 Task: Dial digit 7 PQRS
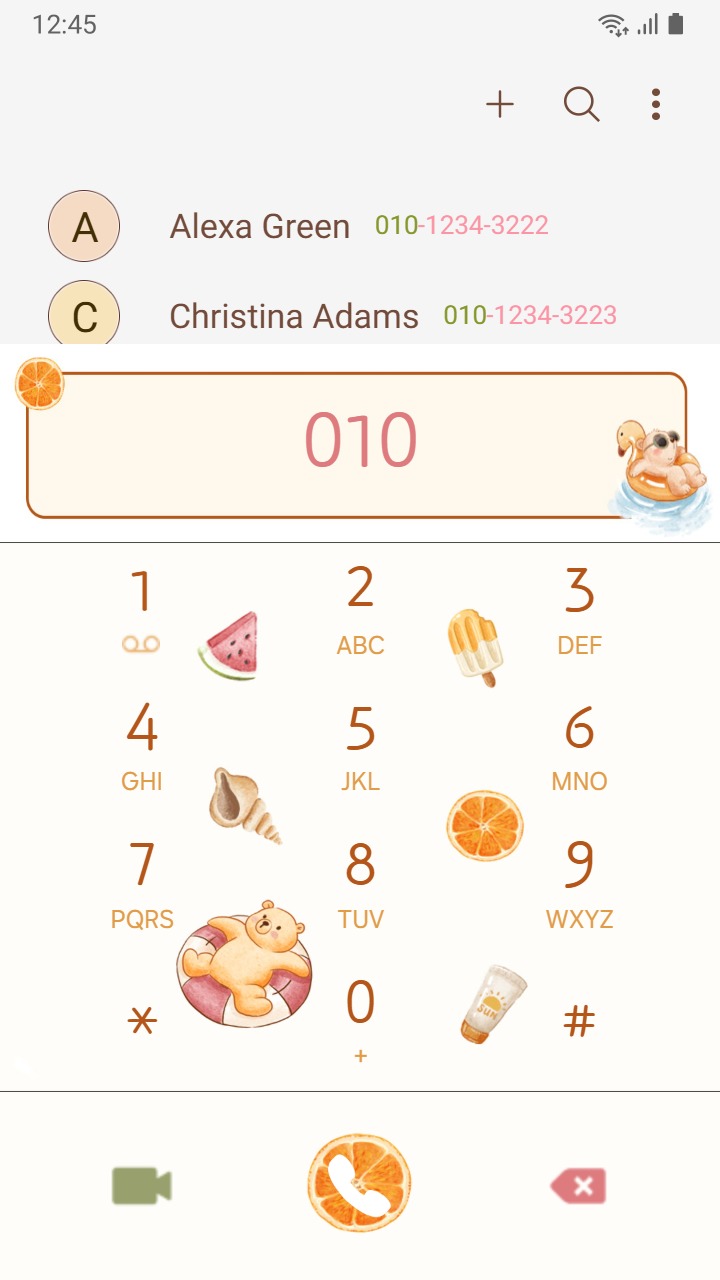click(x=142, y=884)
